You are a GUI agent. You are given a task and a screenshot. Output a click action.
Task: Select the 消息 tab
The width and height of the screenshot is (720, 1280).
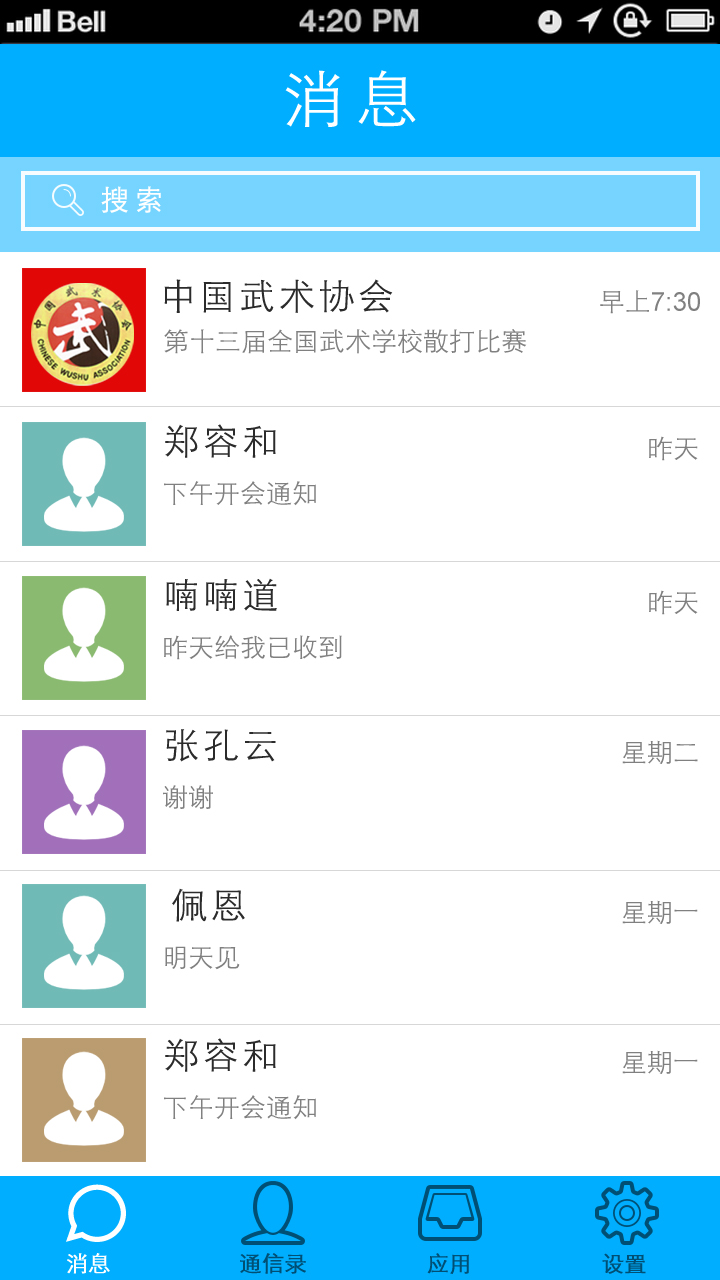click(90, 1229)
